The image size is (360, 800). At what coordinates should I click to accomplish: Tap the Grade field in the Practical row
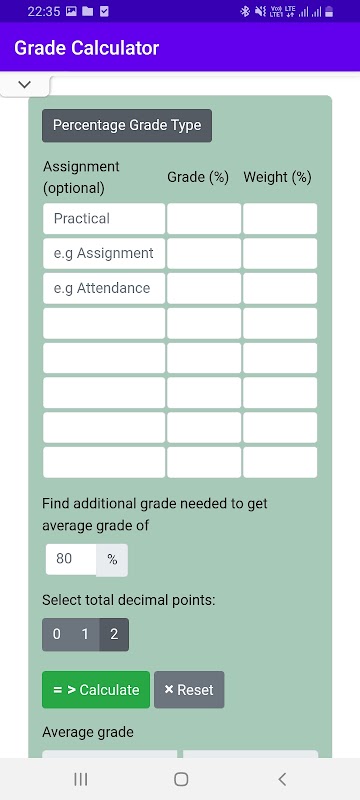(x=204, y=218)
